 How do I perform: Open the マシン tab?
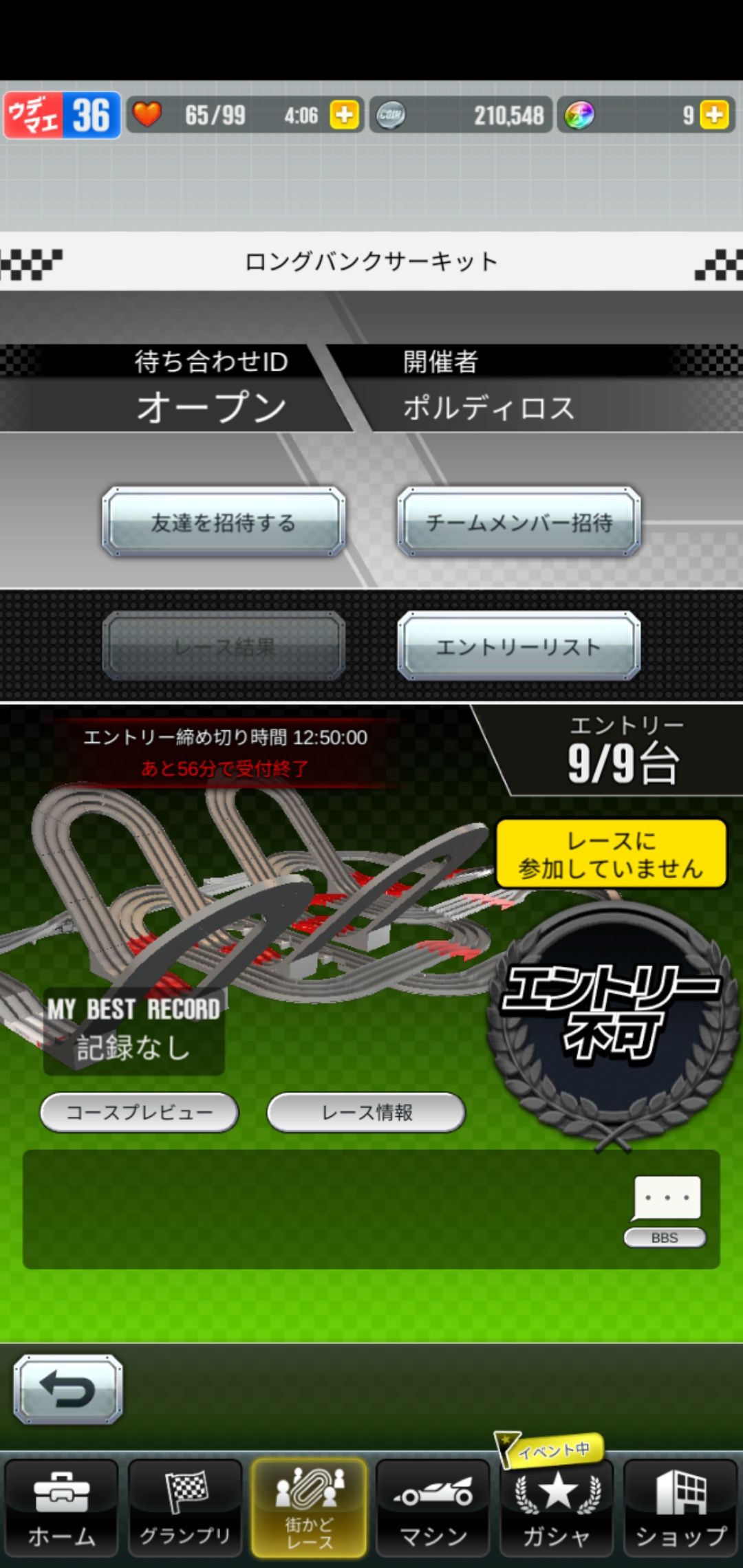point(433,1507)
